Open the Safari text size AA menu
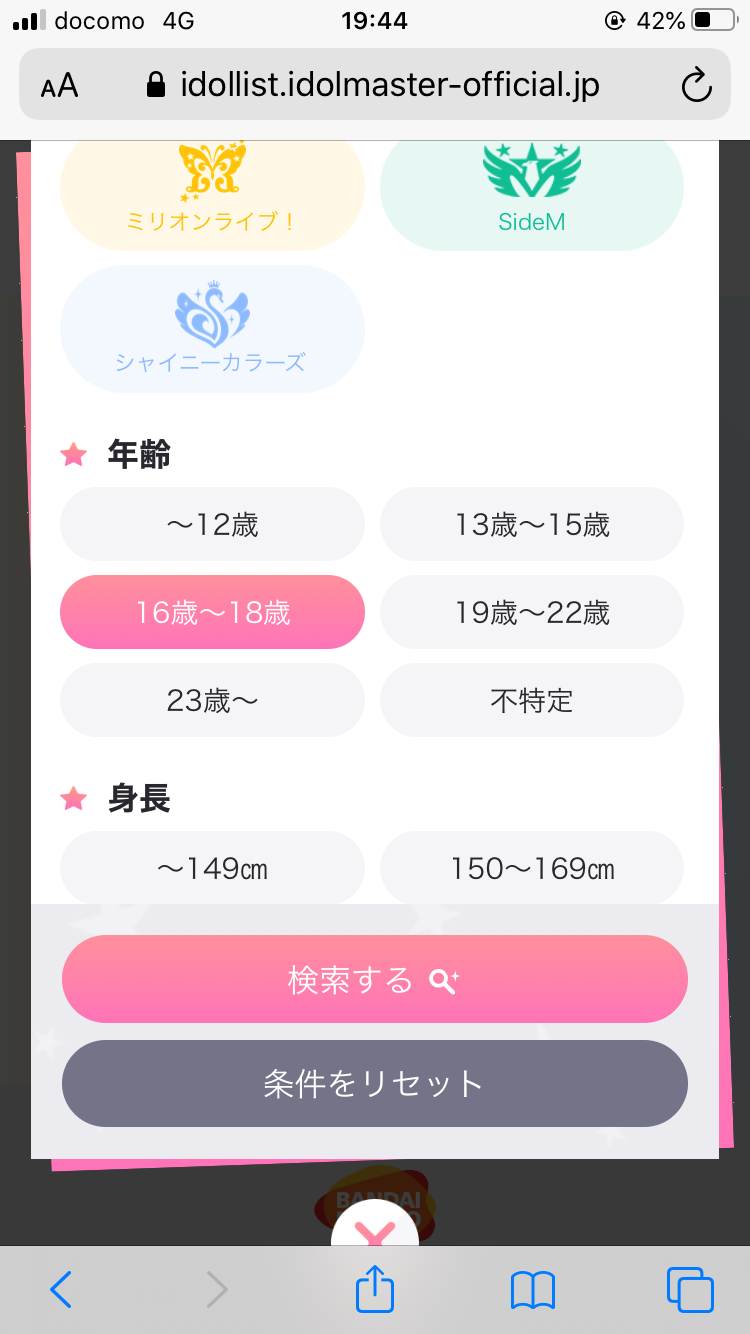 click(59, 86)
